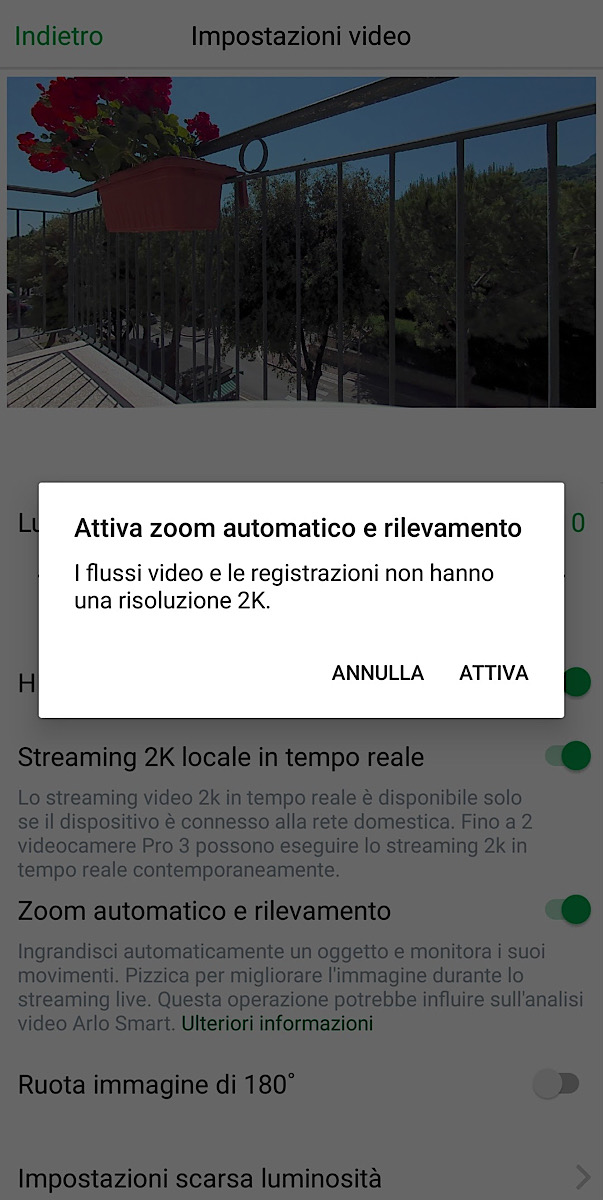Go back with Indietro
Image resolution: width=603 pixels, height=1200 pixels.
pos(59,36)
